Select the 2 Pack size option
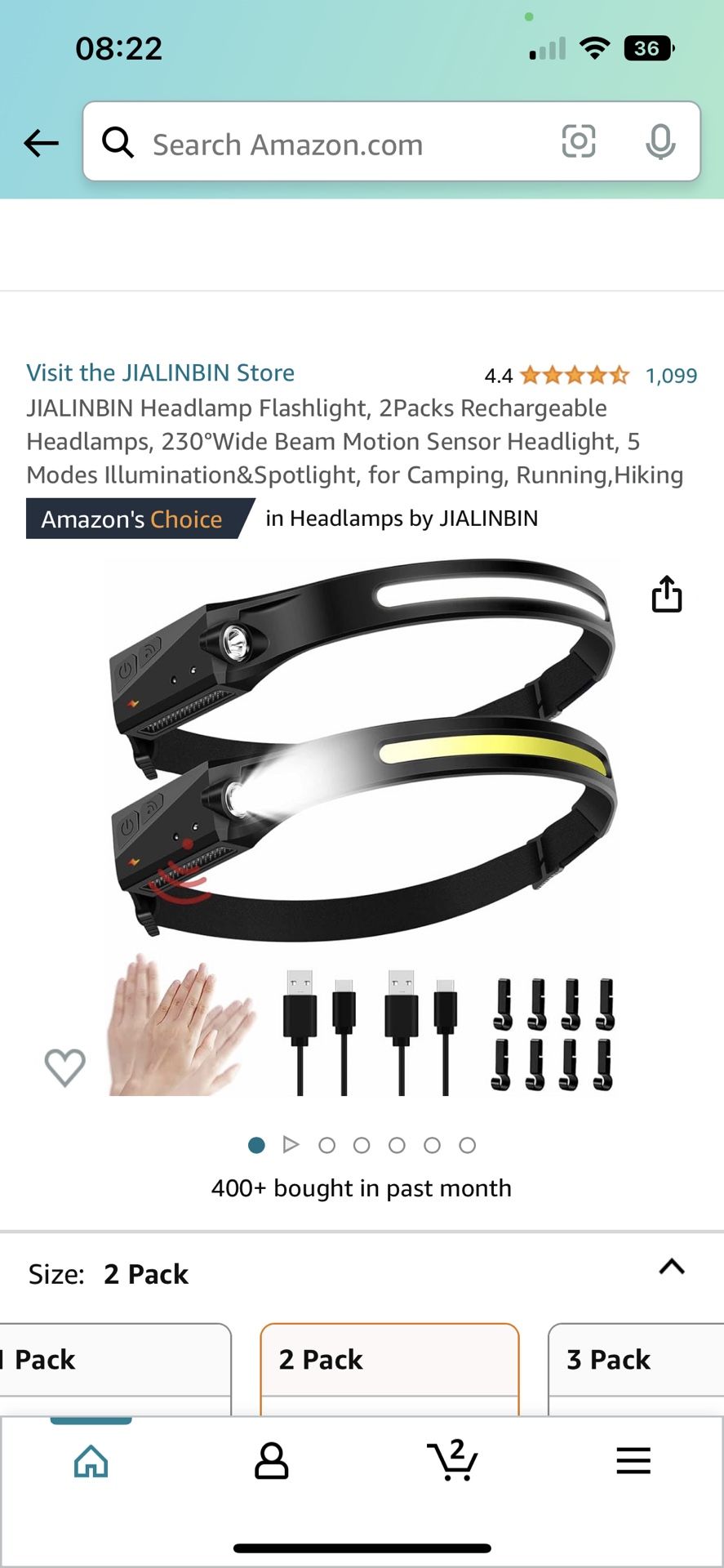 pos(389,1360)
